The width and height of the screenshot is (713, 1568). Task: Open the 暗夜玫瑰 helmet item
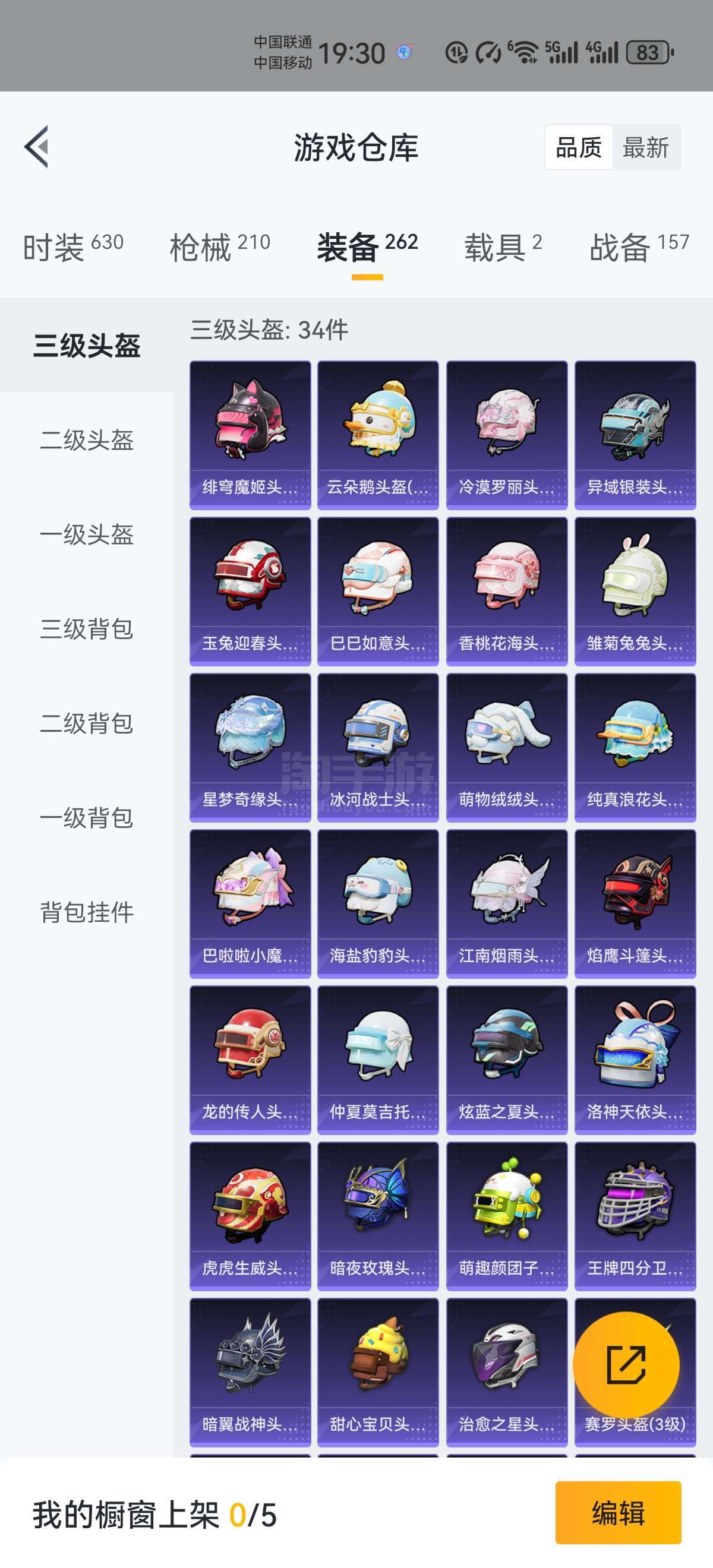(377, 1216)
